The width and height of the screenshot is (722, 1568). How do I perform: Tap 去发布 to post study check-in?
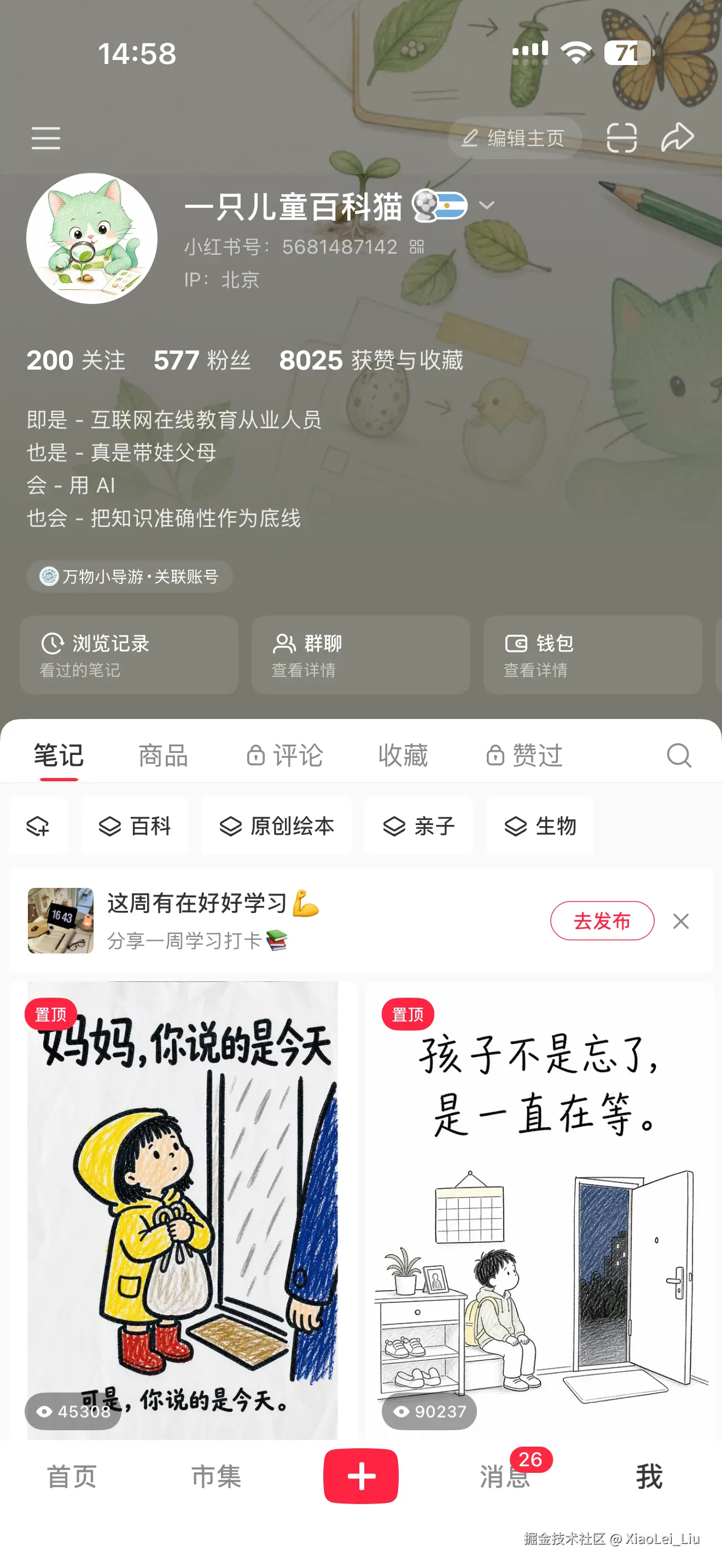602,921
